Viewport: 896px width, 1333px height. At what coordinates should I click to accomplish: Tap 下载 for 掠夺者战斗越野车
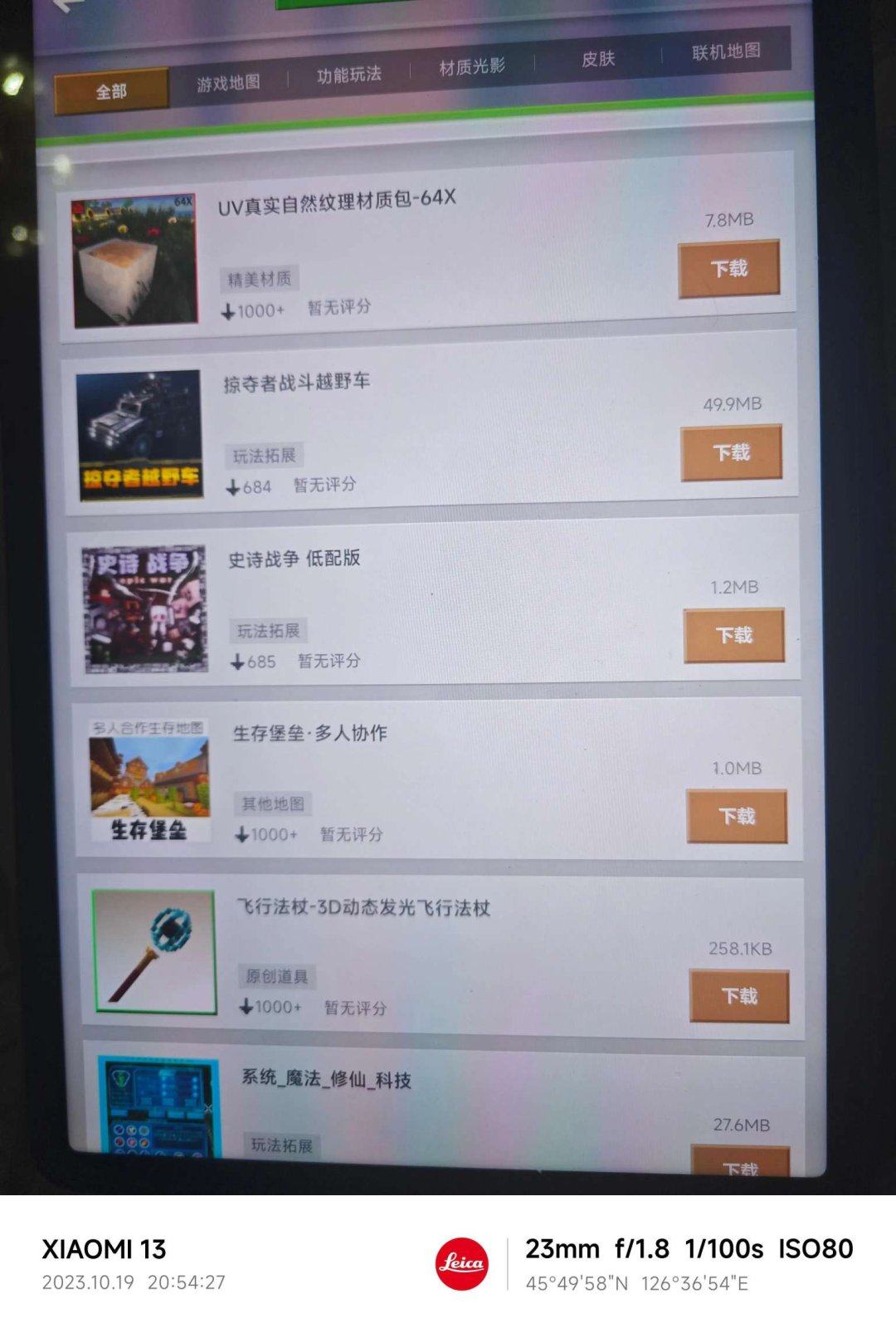click(731, 452)
